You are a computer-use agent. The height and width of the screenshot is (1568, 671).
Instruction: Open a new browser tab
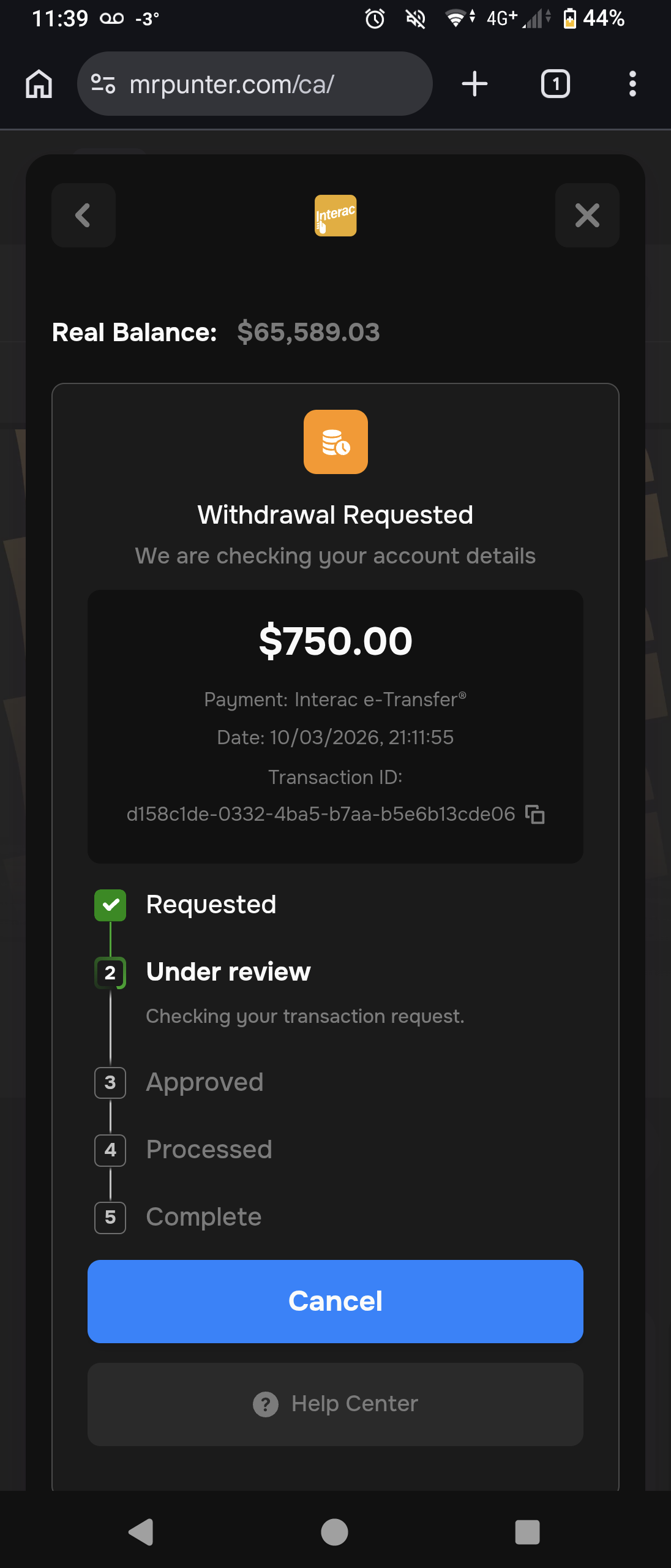tap(474, 84)
